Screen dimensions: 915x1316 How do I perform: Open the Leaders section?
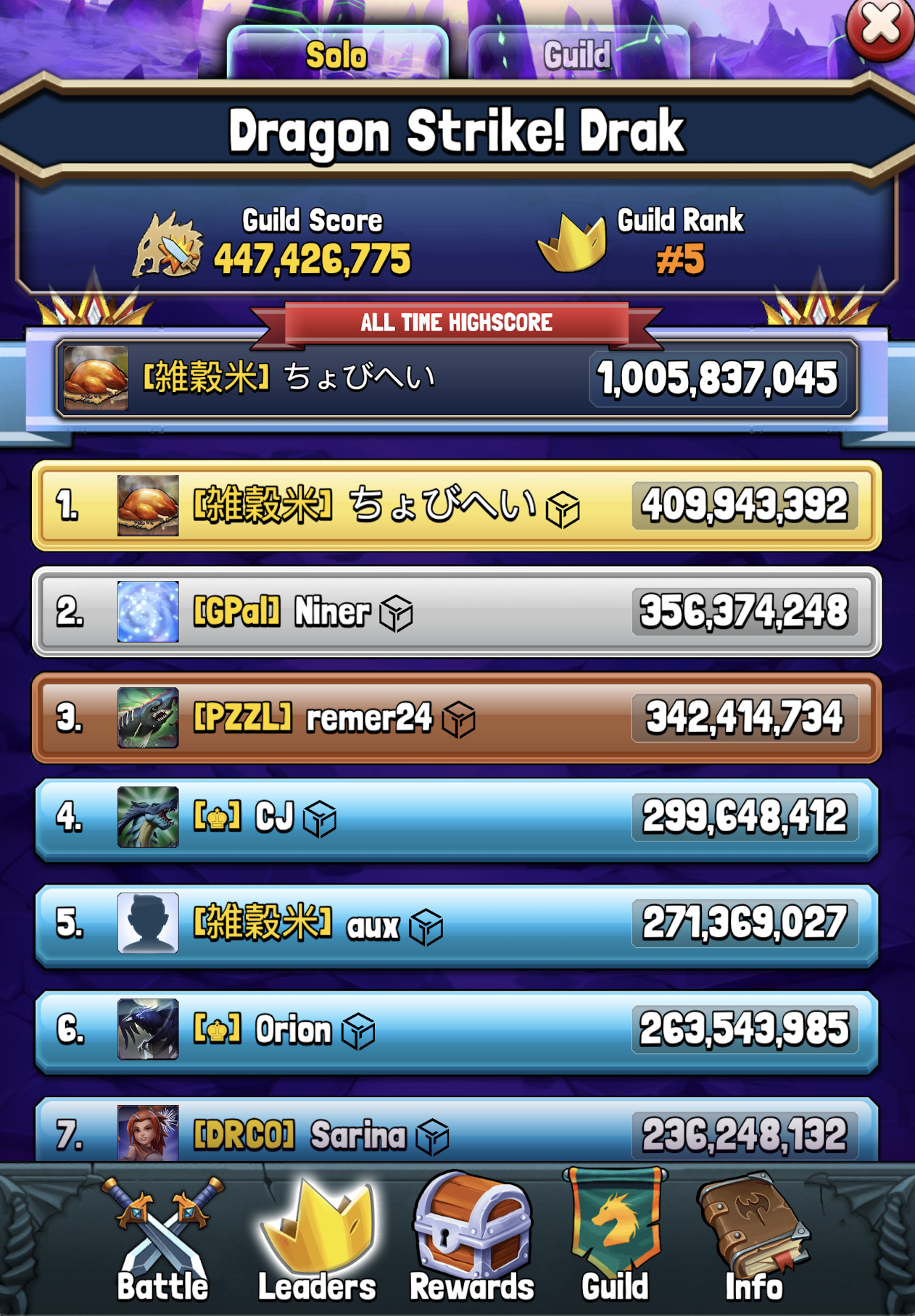[318, 1241]
